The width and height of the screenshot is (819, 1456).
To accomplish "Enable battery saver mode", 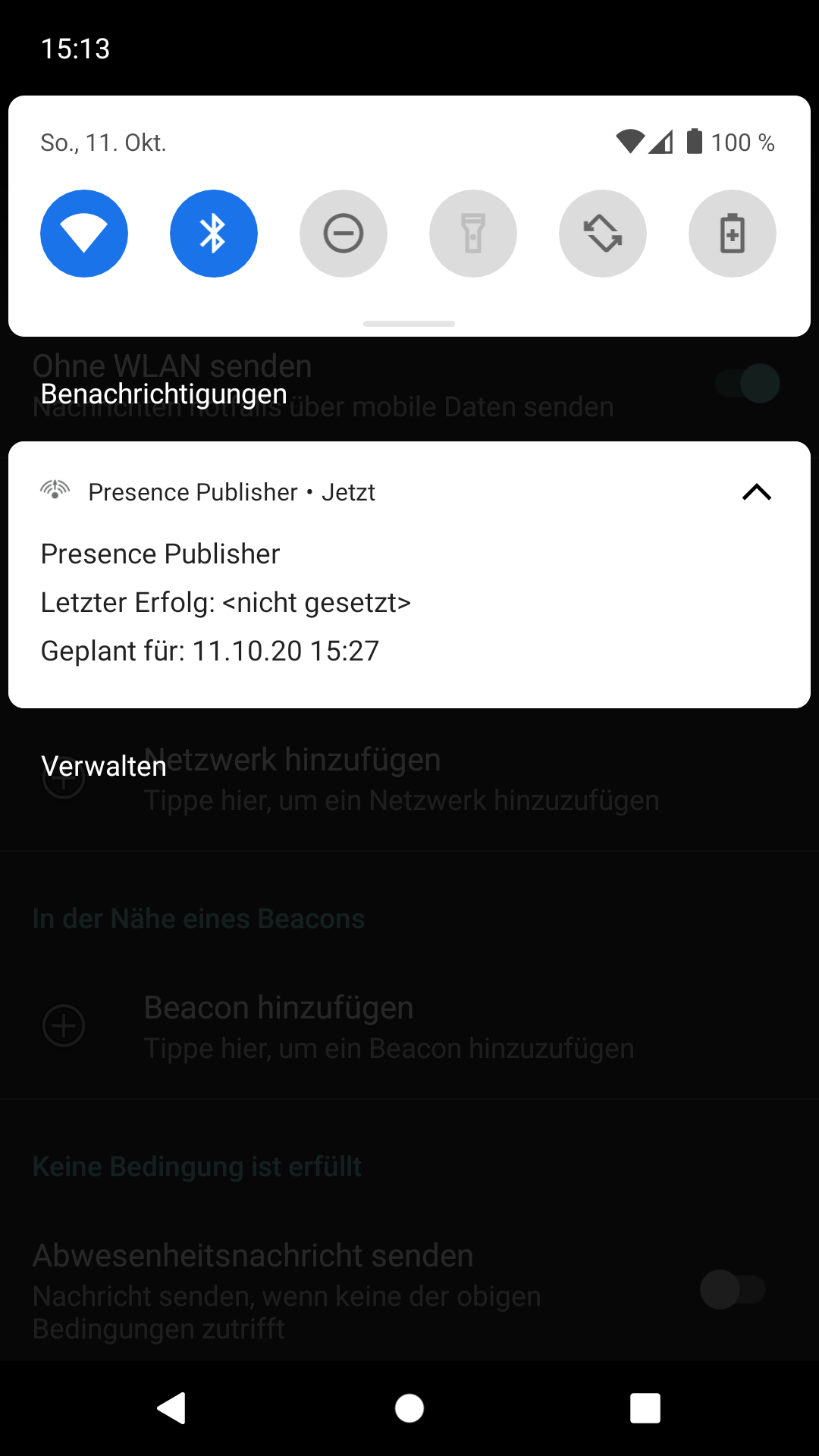I will (733, 234).
